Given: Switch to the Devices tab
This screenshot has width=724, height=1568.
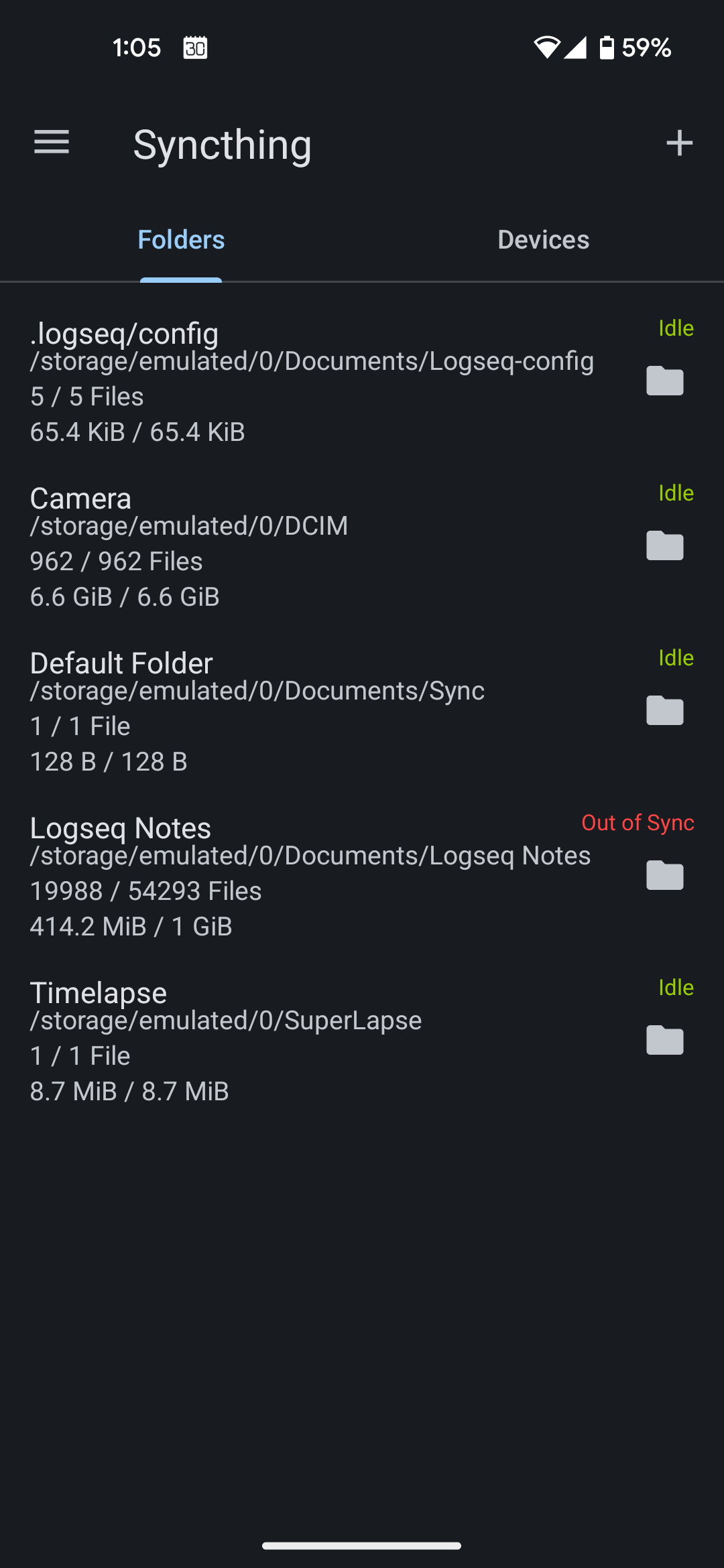Looking at the screenshot, I should click(543, 240).
